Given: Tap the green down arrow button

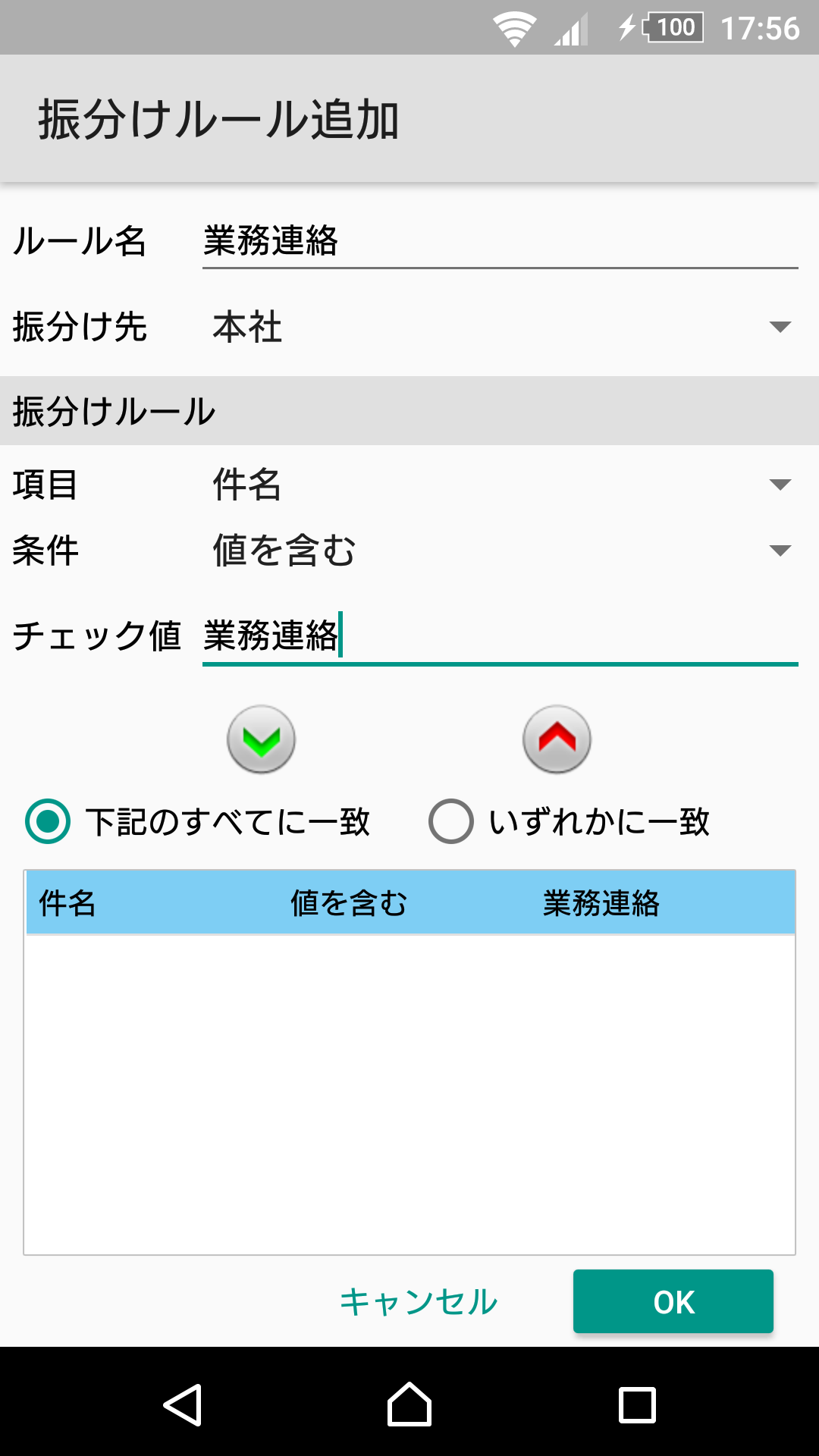Looking at the screenshot, I should (x=261, y=739).
